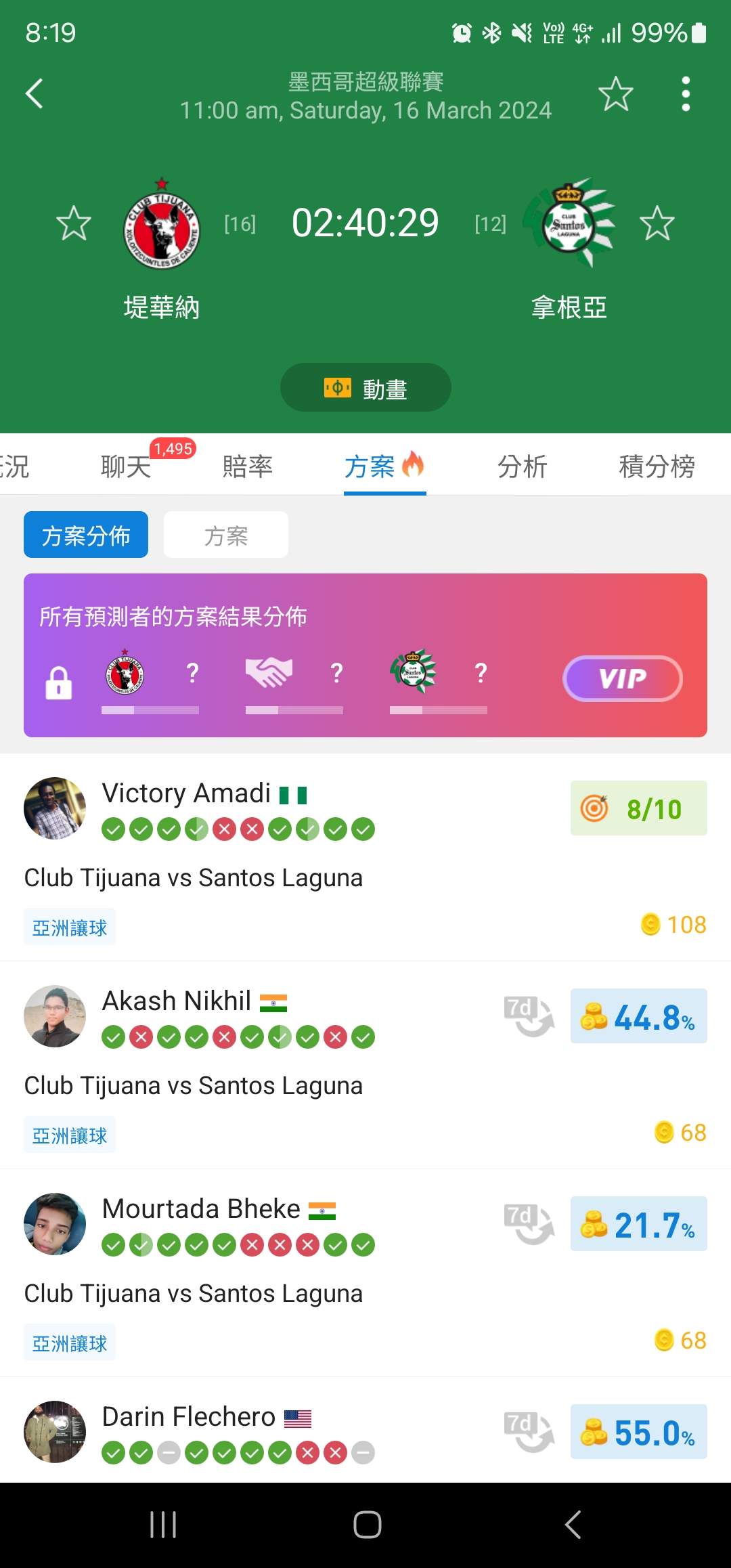
Task: Go to the system home screen
Action: pyautogui.click(x=367, y=1525)
